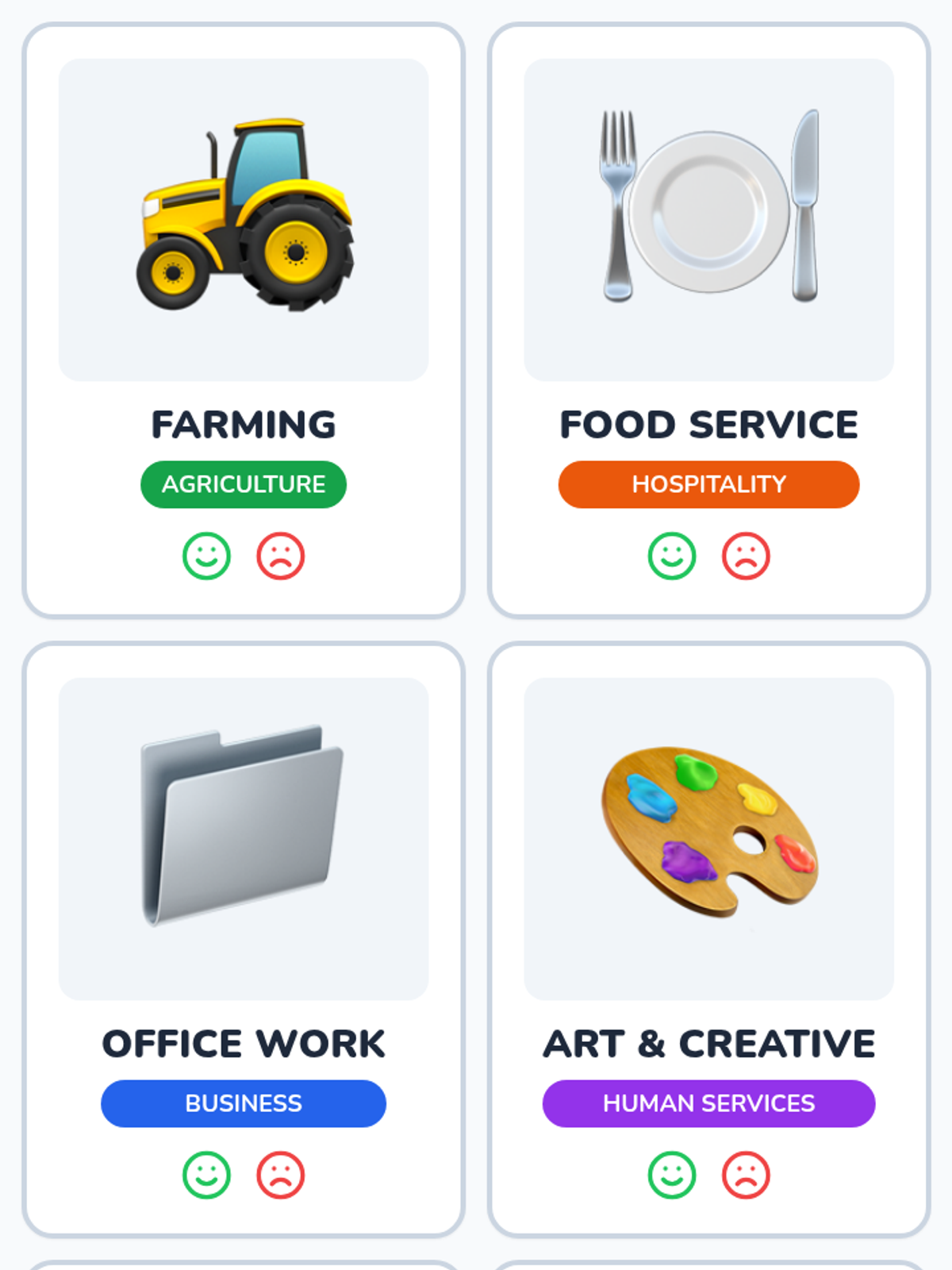Choose the happy face for Art & Creative
Screen dimensions: 952x1270
(x=672, y=1175)
